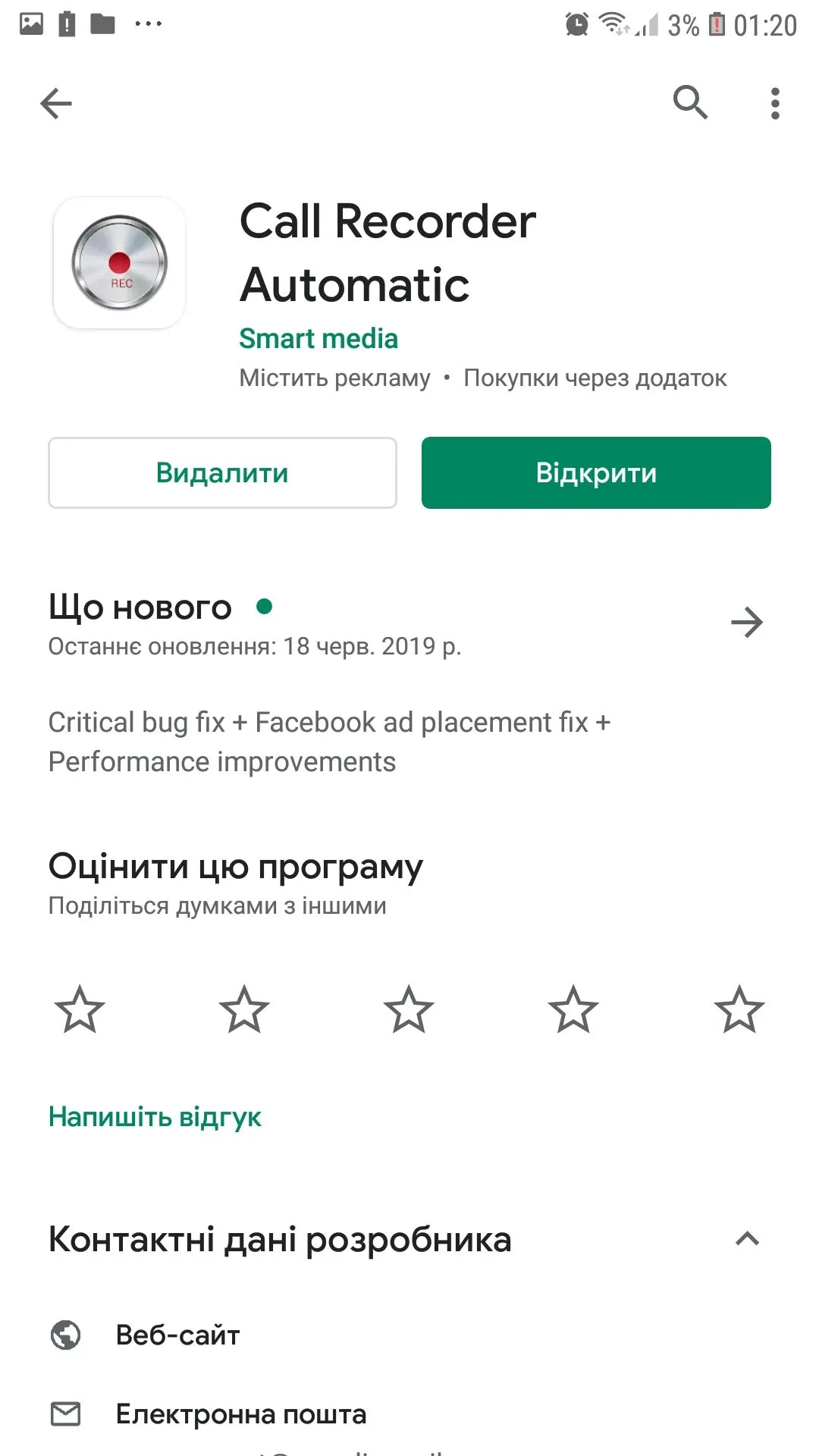Tap Напишіть відгук to write a review
Viewport: 819px width, 1456px height.
click(x=155, y=1117)
